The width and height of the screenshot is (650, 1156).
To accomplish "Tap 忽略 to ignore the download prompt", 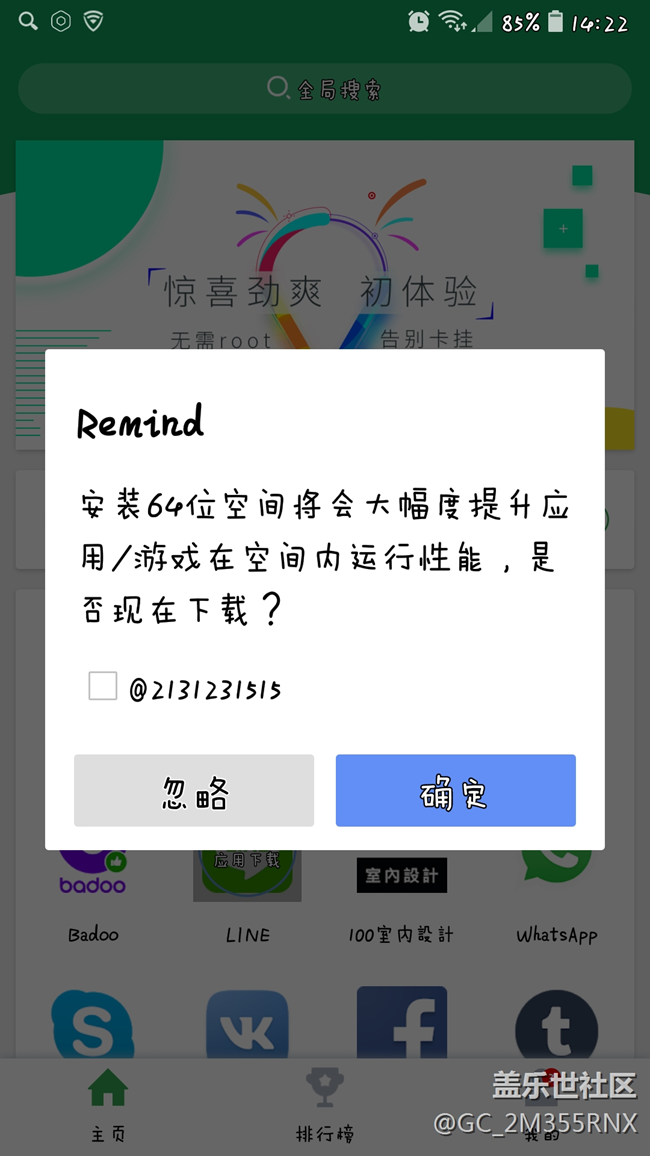I will coord(194,790).
